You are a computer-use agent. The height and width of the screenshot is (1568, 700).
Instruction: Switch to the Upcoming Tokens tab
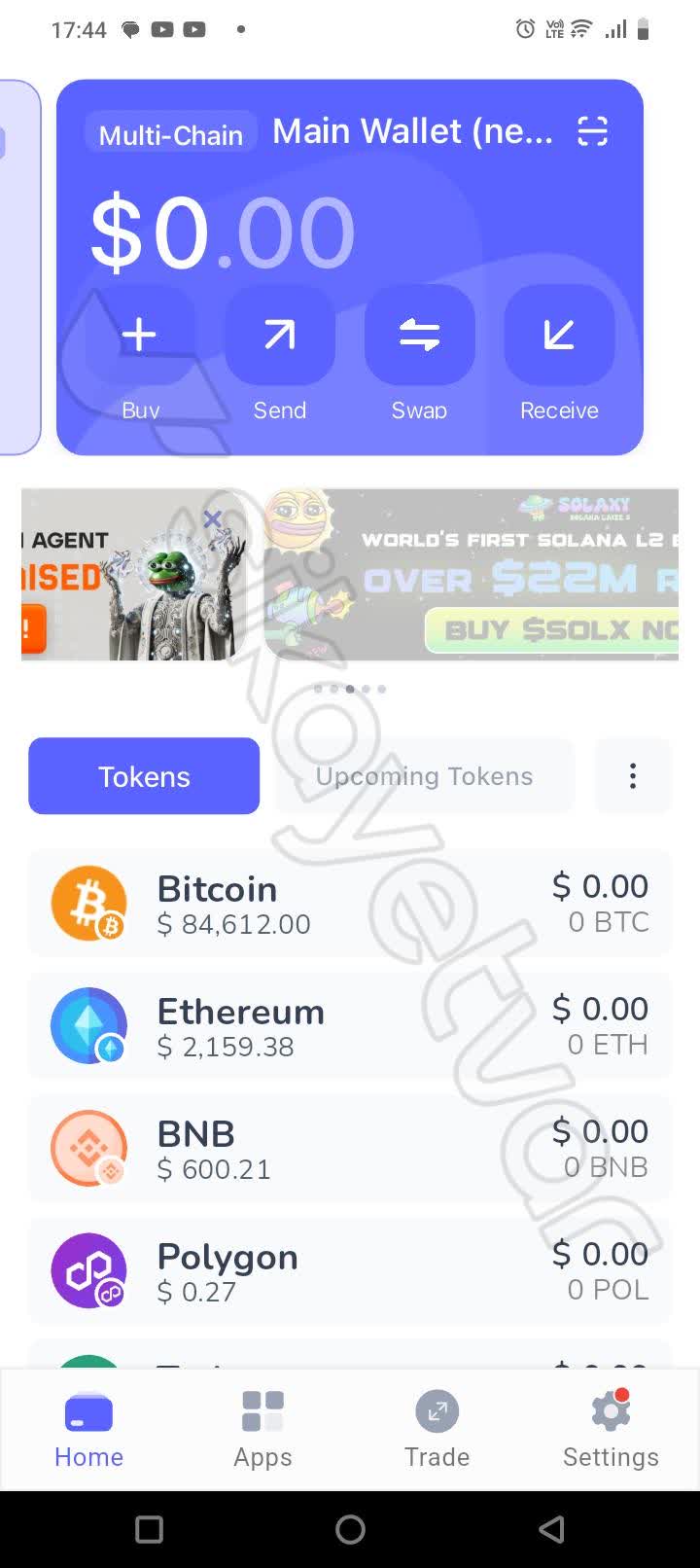[424, 776]
